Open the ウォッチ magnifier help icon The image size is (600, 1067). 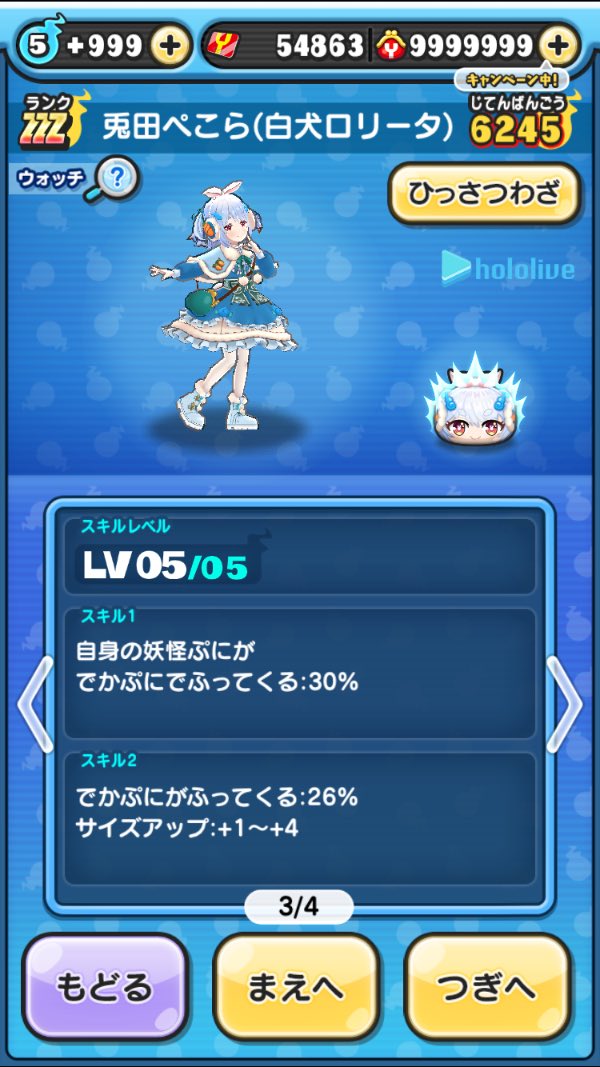pyautogui.click(x=116, y=180)
